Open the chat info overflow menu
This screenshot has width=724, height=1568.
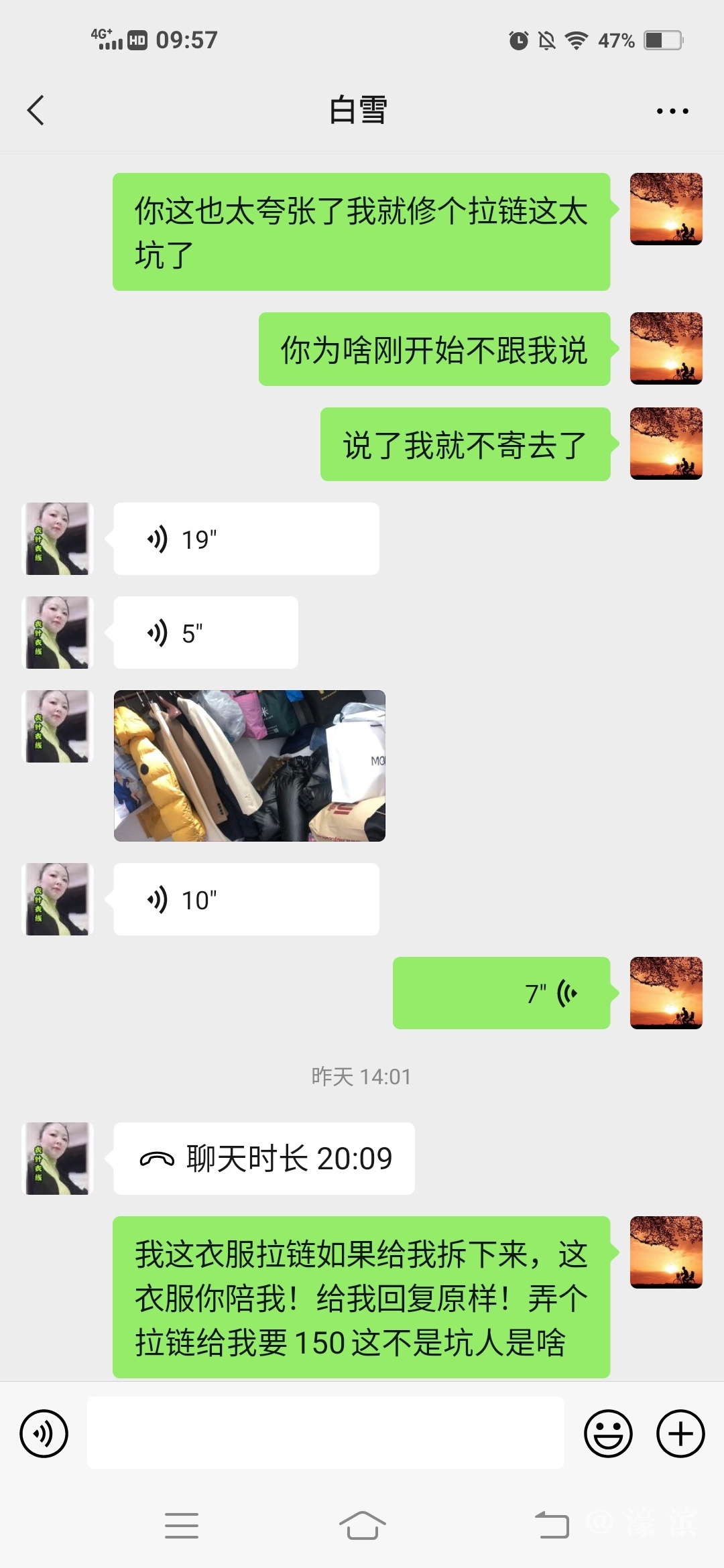672,111
